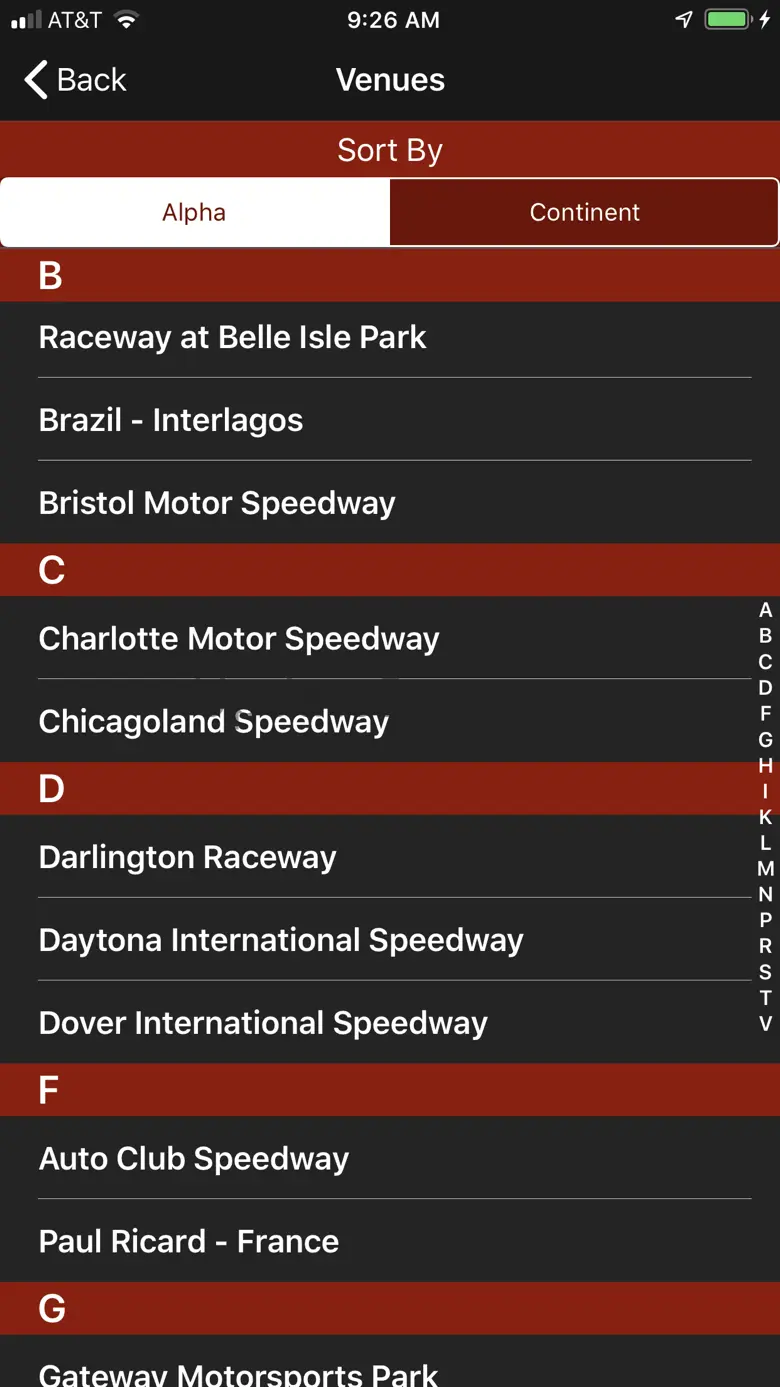
Task: Jump to letter A in index
Action: (765, 610)
